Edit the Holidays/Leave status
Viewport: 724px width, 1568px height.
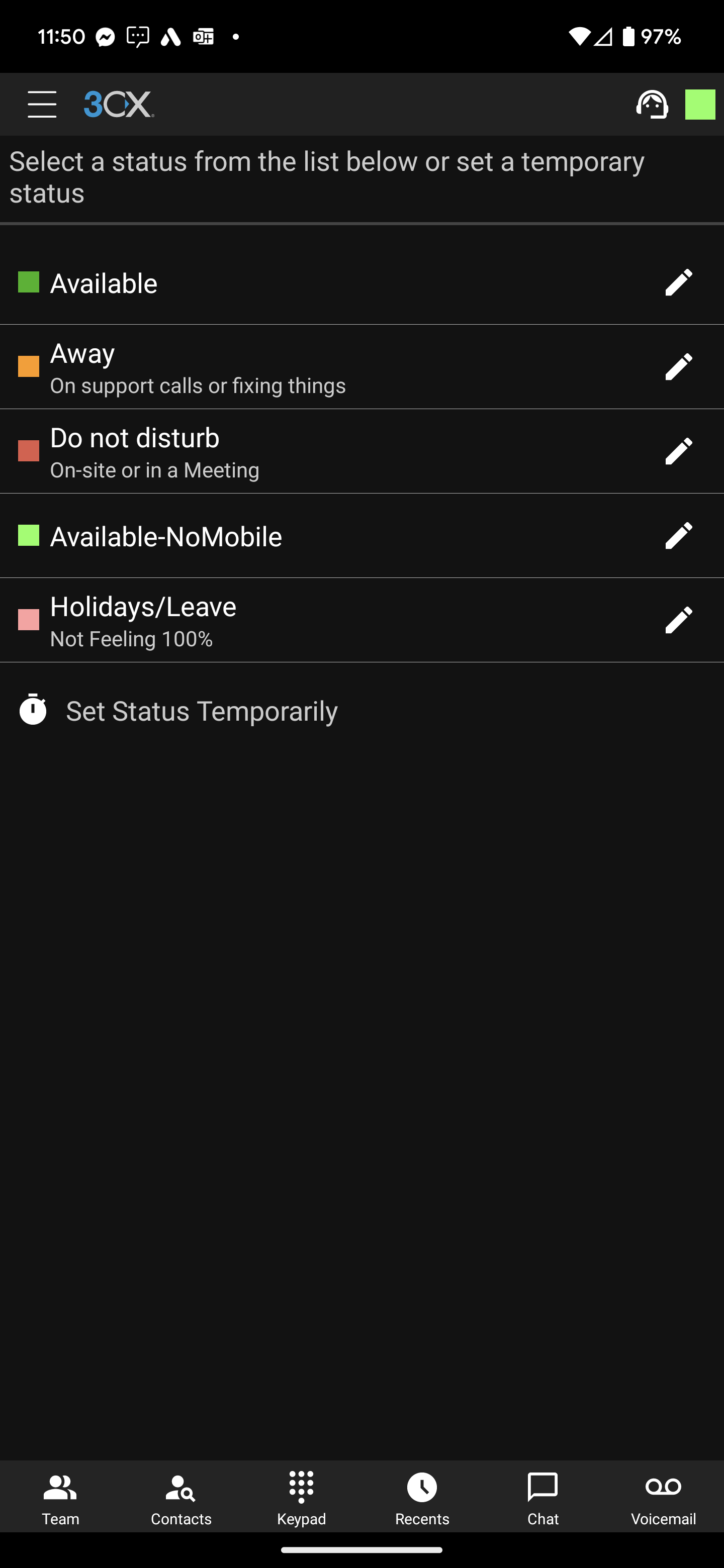[x=678, y=620]
